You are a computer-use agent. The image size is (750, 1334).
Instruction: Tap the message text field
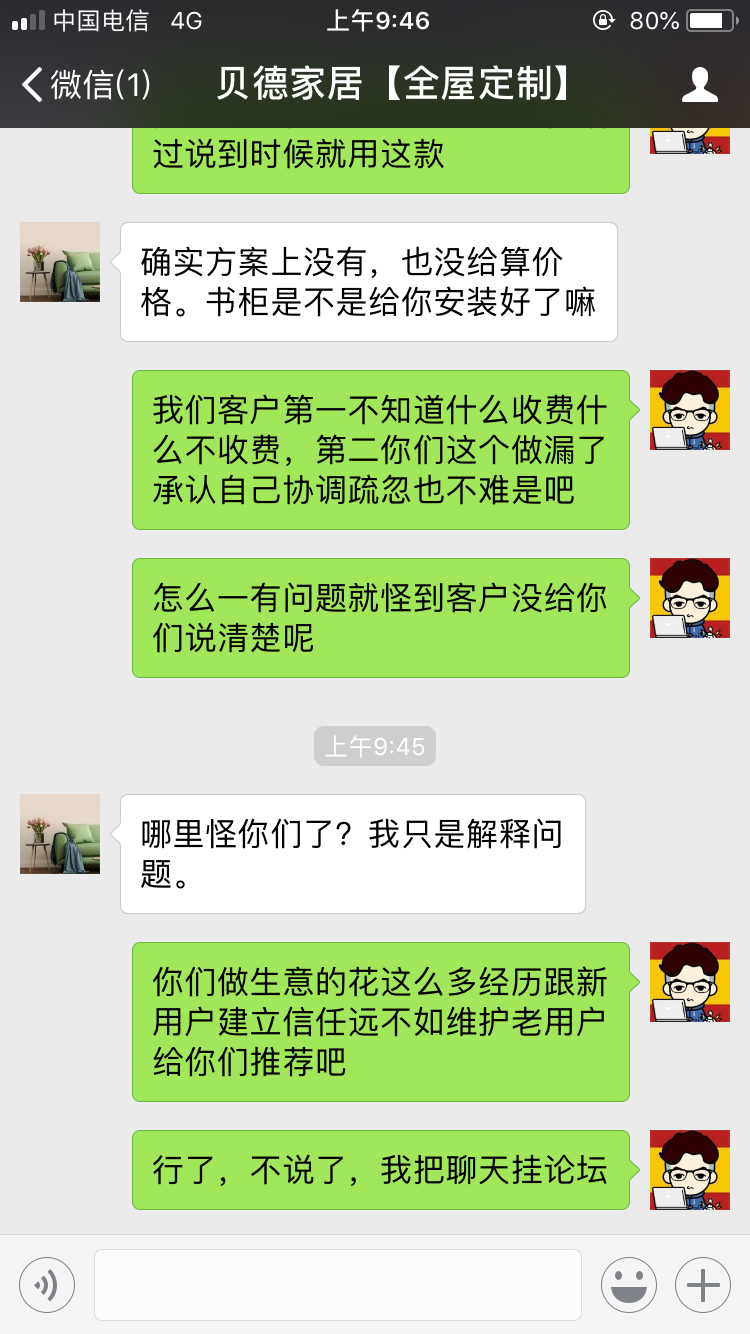point(337,1284)
